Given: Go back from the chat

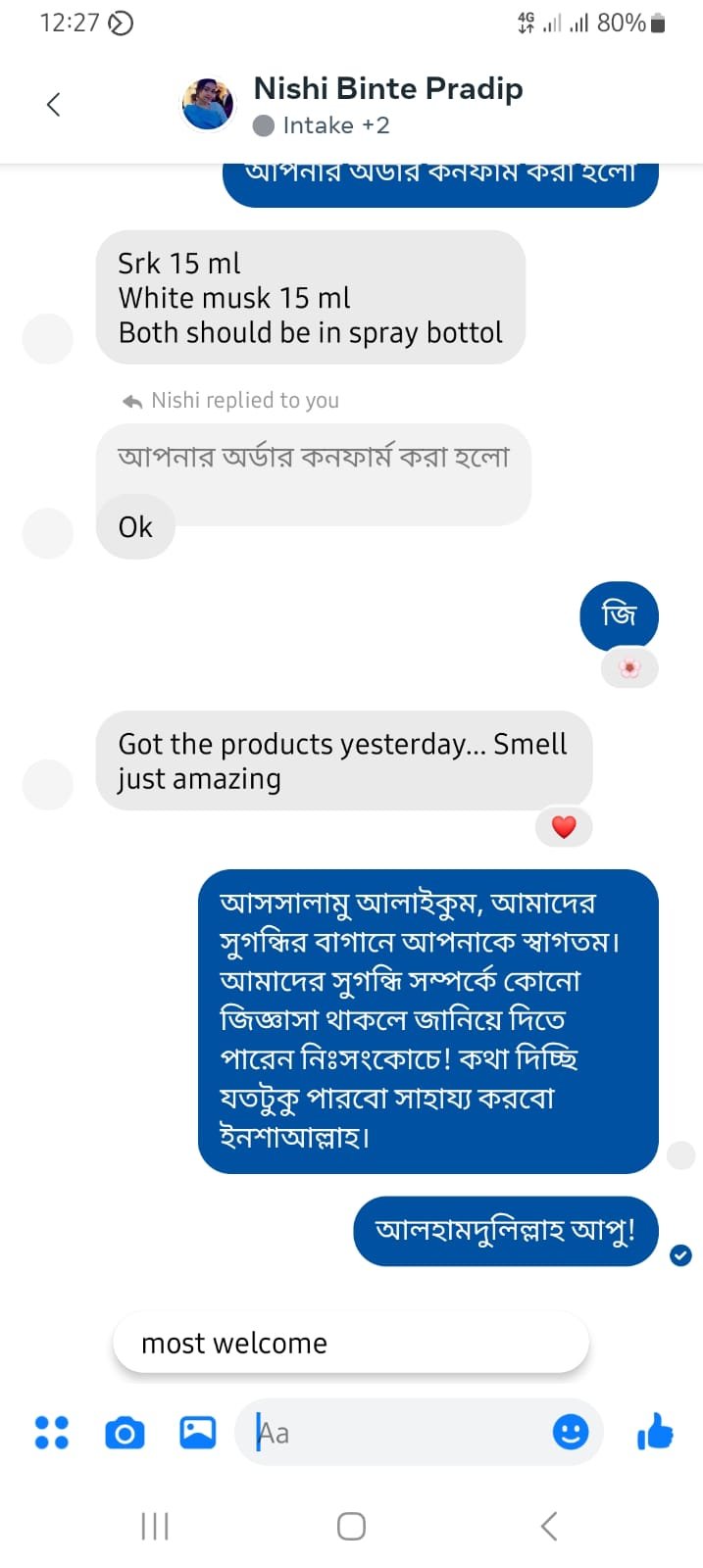Looking at the screenshot, I should [54, 104].
